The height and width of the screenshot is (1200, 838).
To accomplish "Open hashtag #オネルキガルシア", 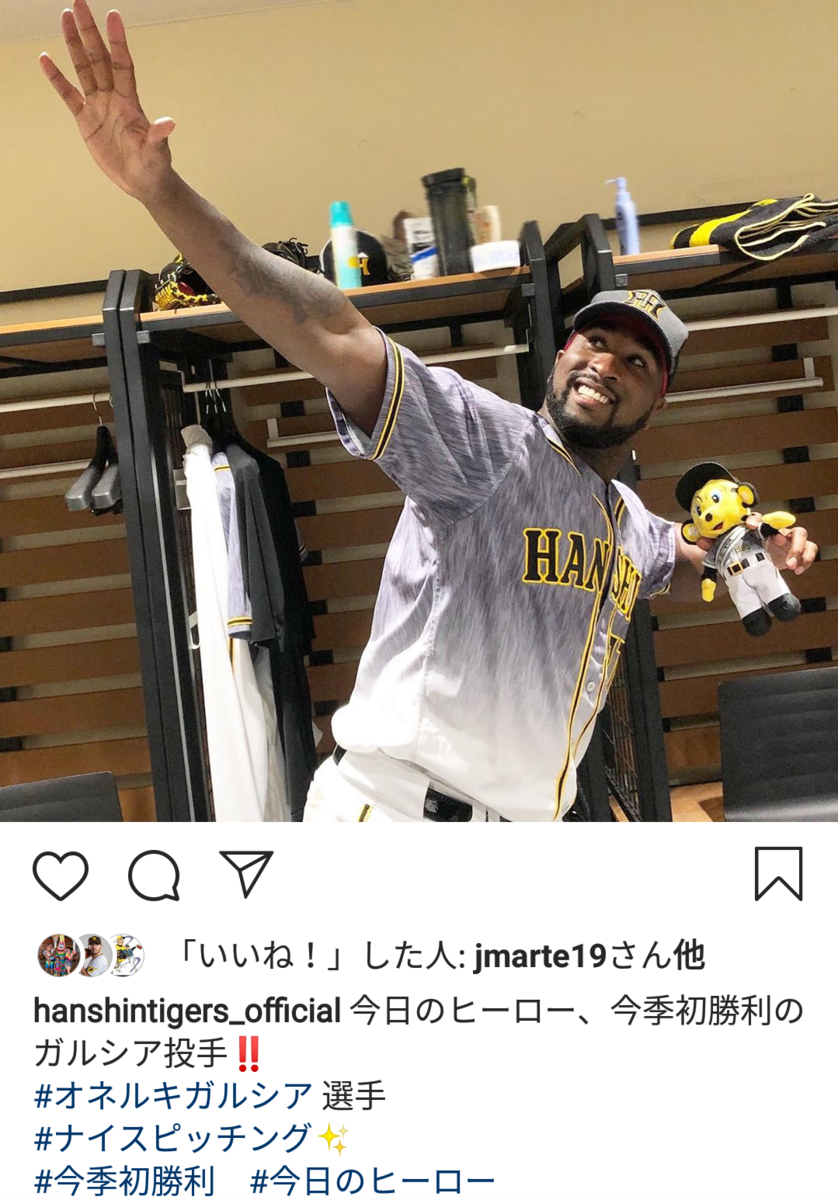I will pos(173,1096).
